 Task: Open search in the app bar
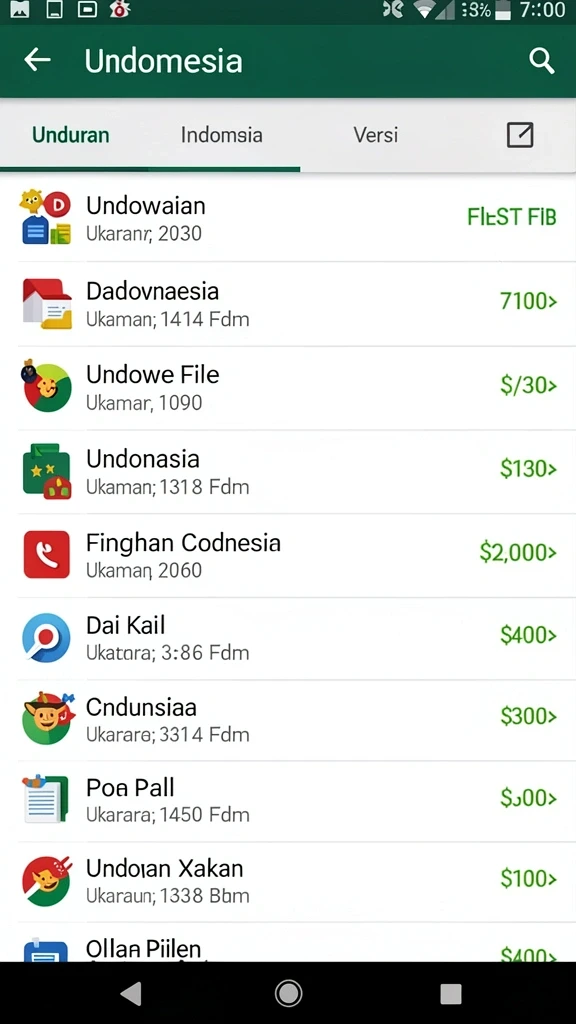pyautogui.click(x=541, y=61)
